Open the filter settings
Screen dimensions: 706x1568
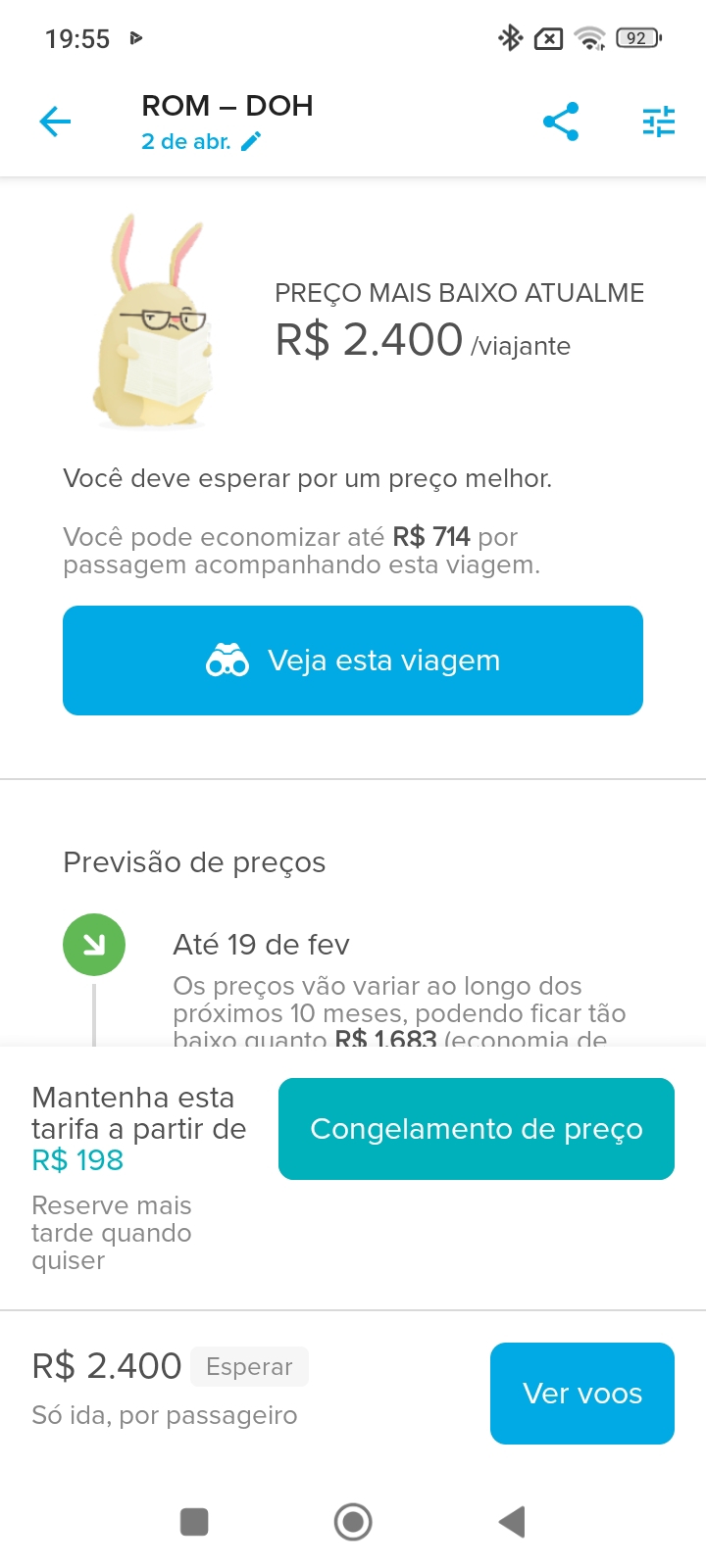click(659, 122)
